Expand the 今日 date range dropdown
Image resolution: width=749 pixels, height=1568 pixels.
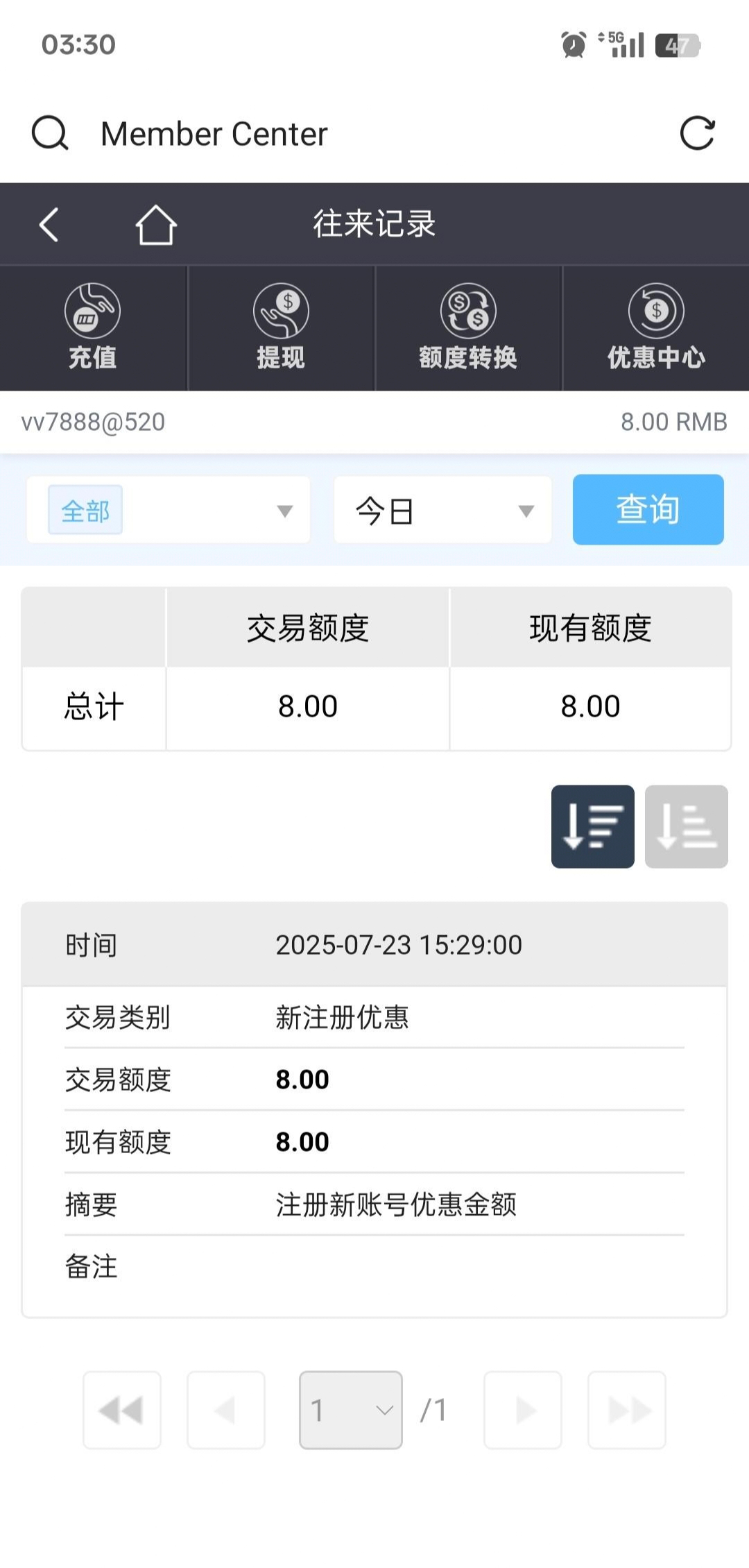pyautogui.click(x=442, y=511)
